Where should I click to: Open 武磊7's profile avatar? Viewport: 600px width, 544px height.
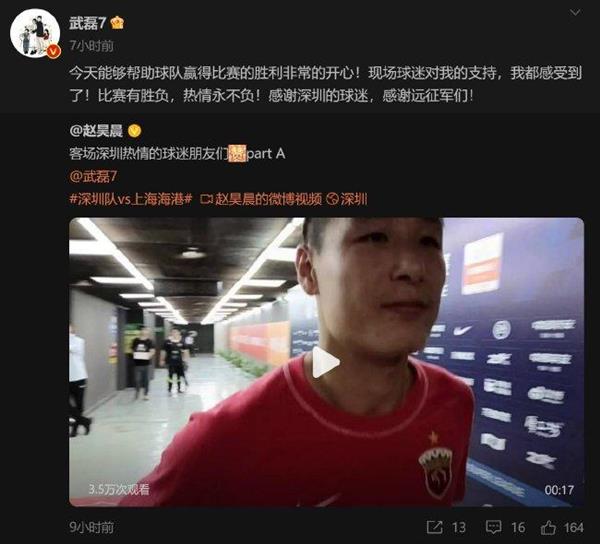(38, 33)
